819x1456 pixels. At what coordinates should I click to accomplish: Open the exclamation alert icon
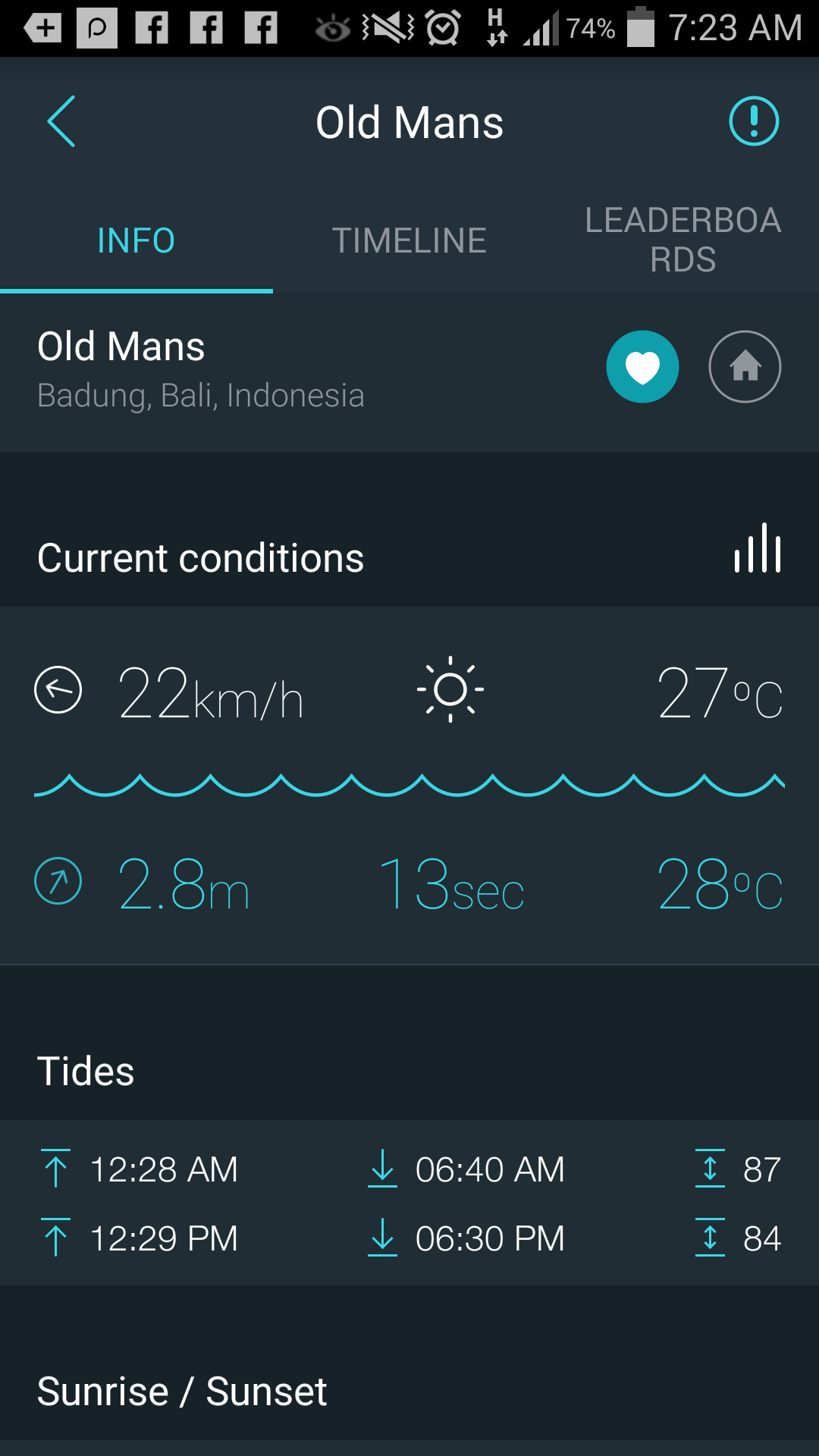pyautogui.click(x=754, y=121)
